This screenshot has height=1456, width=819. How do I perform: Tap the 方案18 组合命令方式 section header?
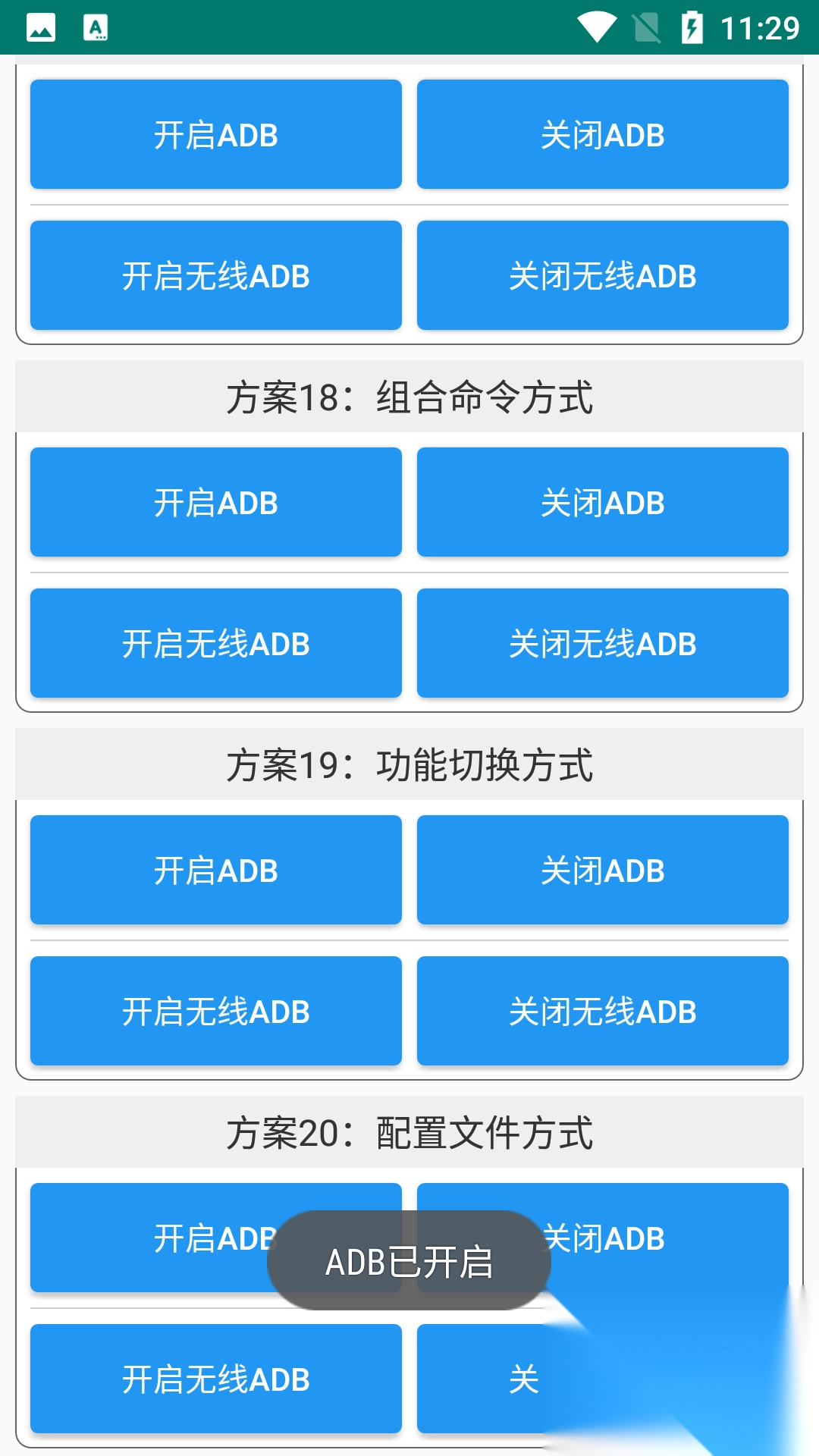click(x=409, y=396)
